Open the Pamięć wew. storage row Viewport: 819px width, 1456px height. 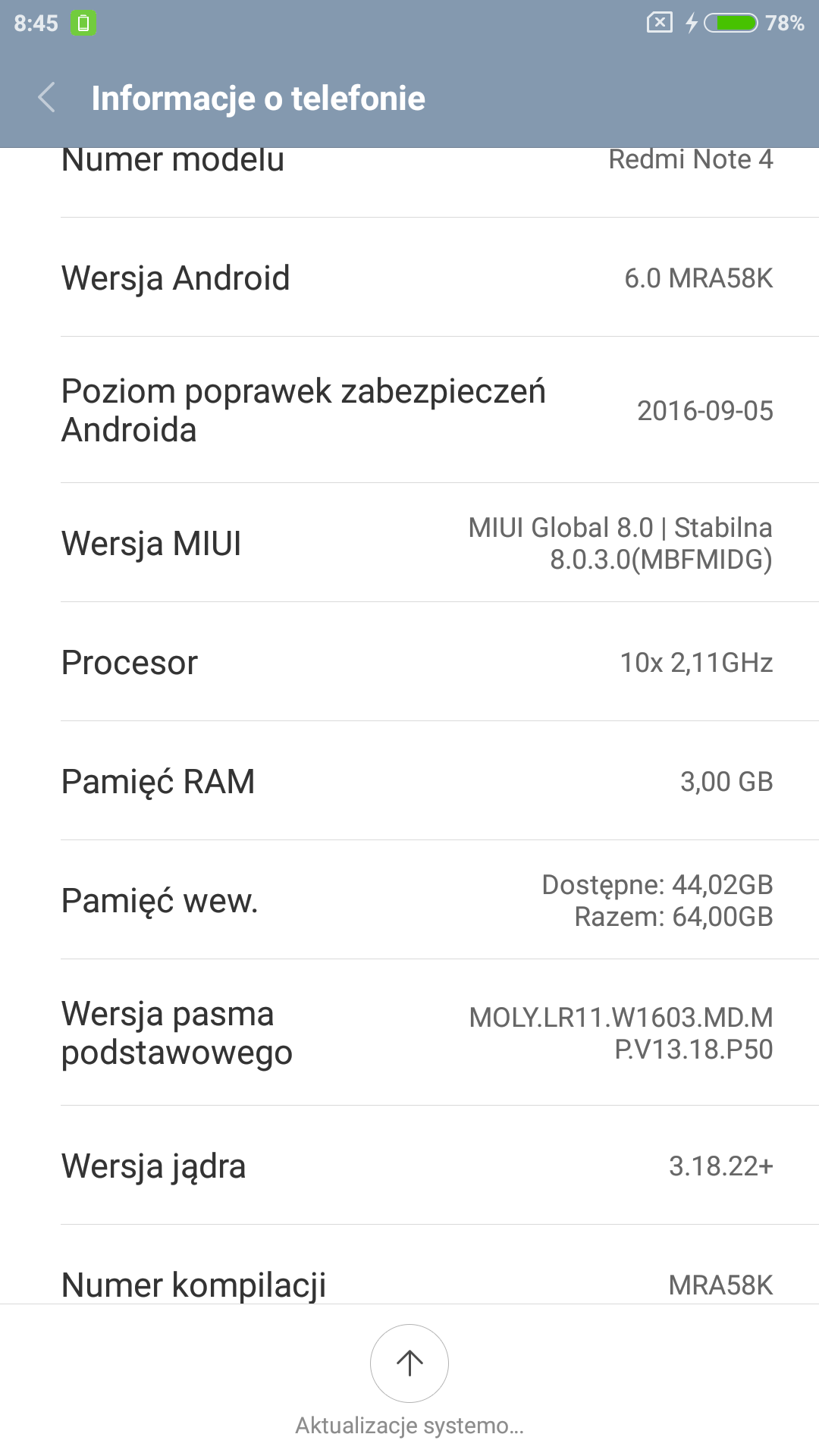[x=409, y=900]
